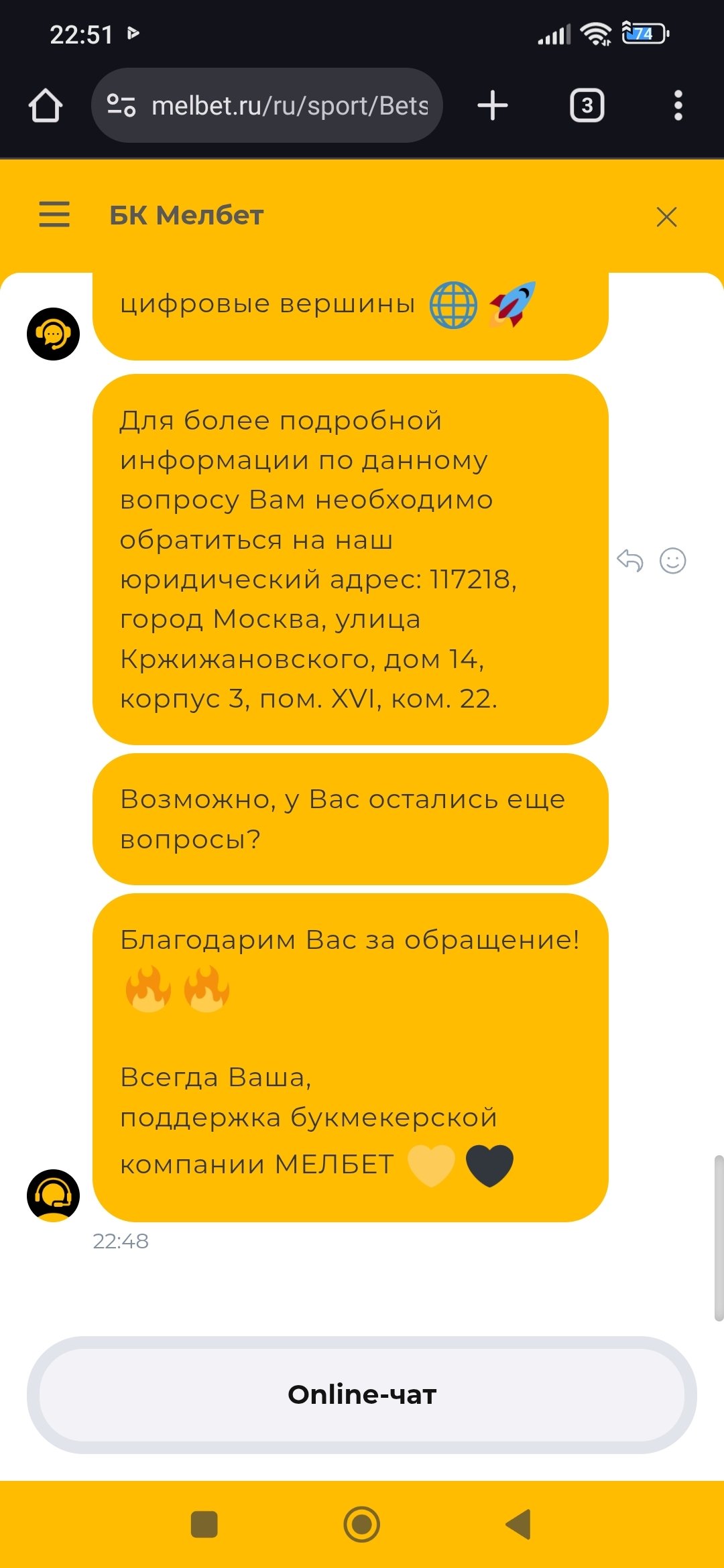Viewport: 724px width, 1568px height.
Task: Open the chat hamburger menu
Action: (x=54, y=214)
